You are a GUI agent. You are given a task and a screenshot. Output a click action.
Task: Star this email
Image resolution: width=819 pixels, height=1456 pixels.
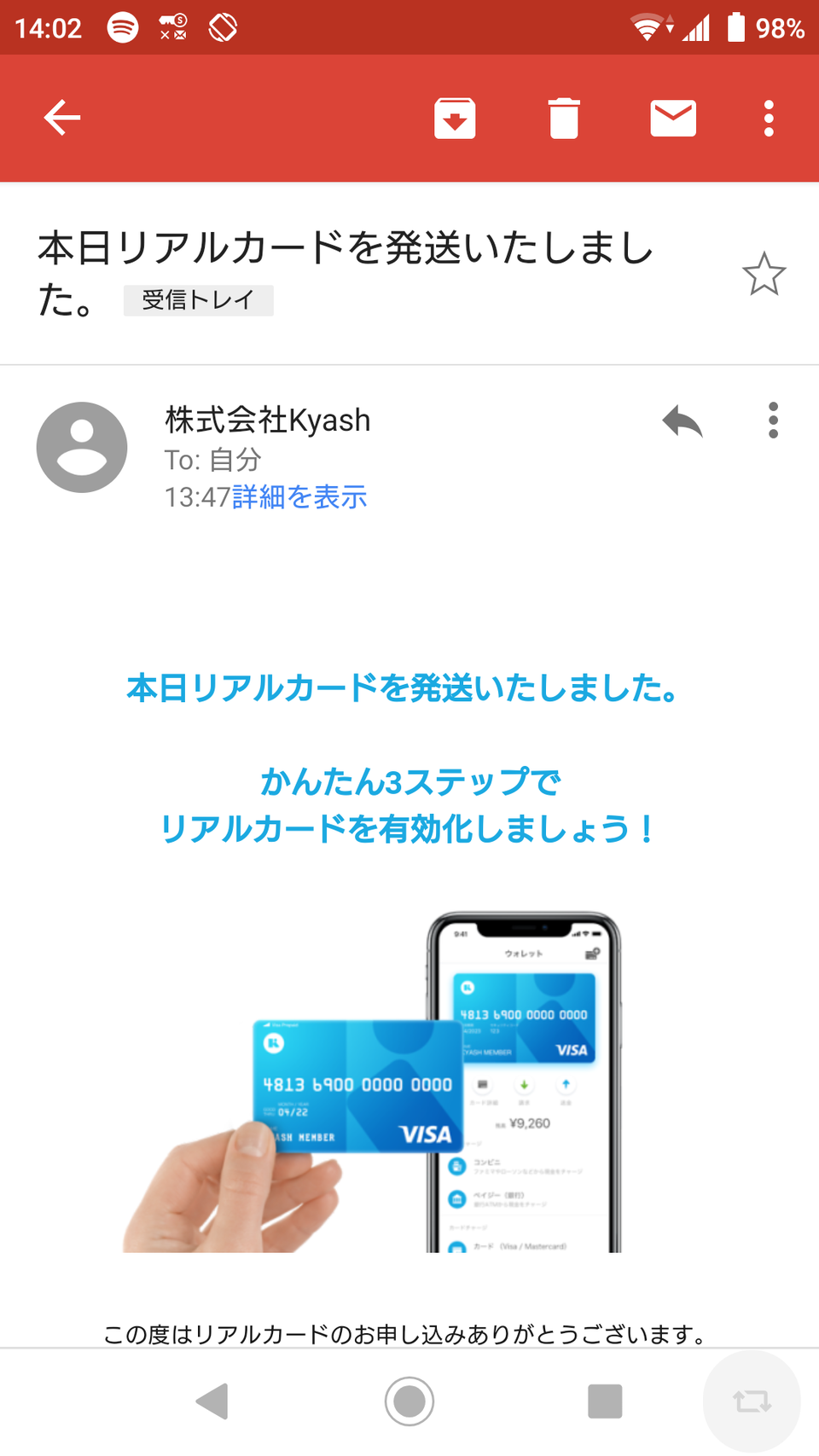click(764, 274)
